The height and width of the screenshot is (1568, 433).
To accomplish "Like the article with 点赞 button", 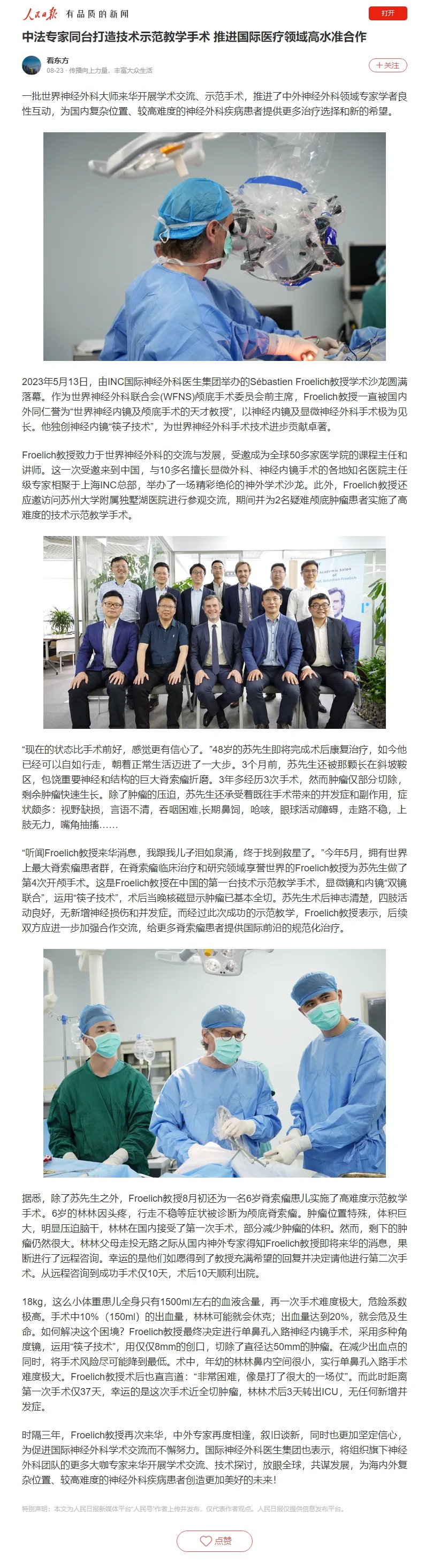I will pos(215,1540).
